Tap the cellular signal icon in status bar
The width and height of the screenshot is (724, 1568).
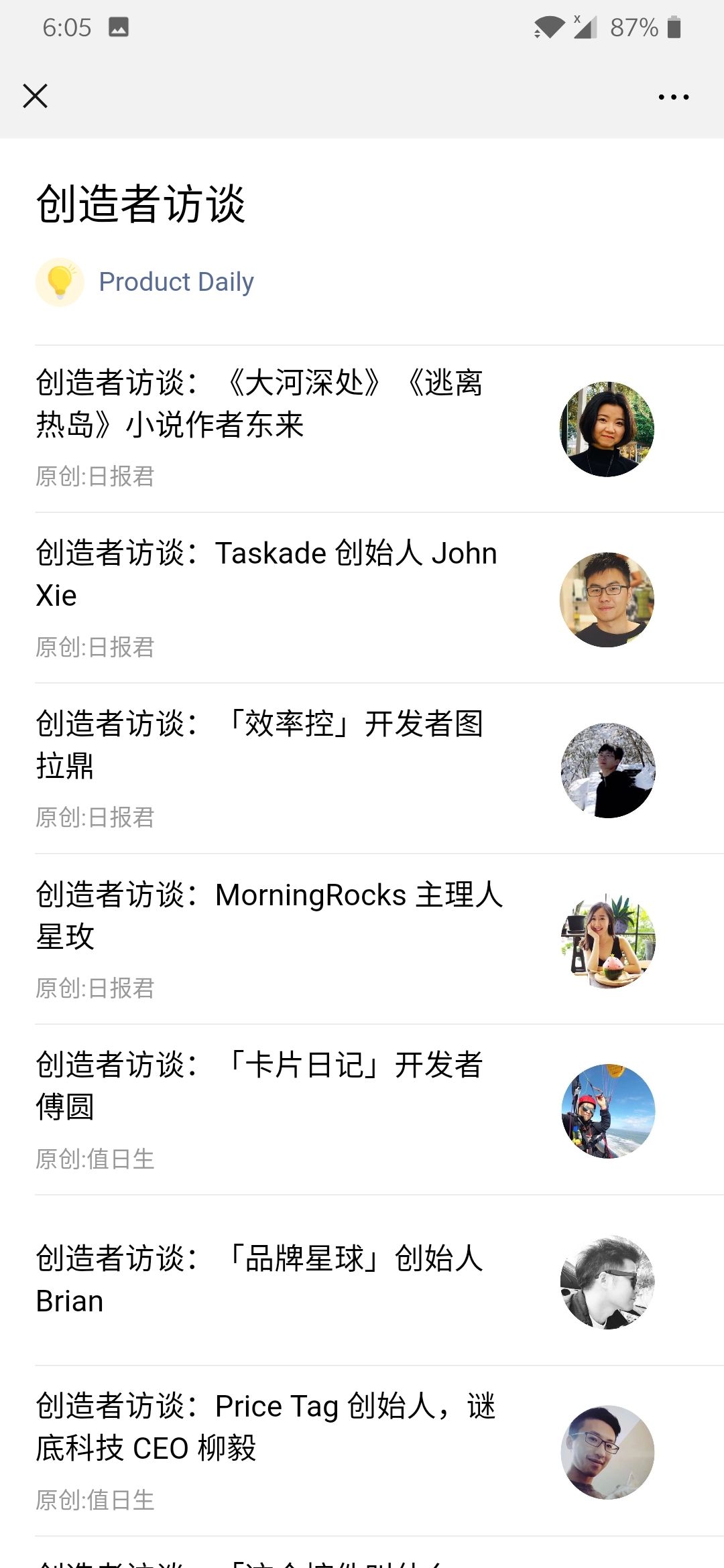585,27
